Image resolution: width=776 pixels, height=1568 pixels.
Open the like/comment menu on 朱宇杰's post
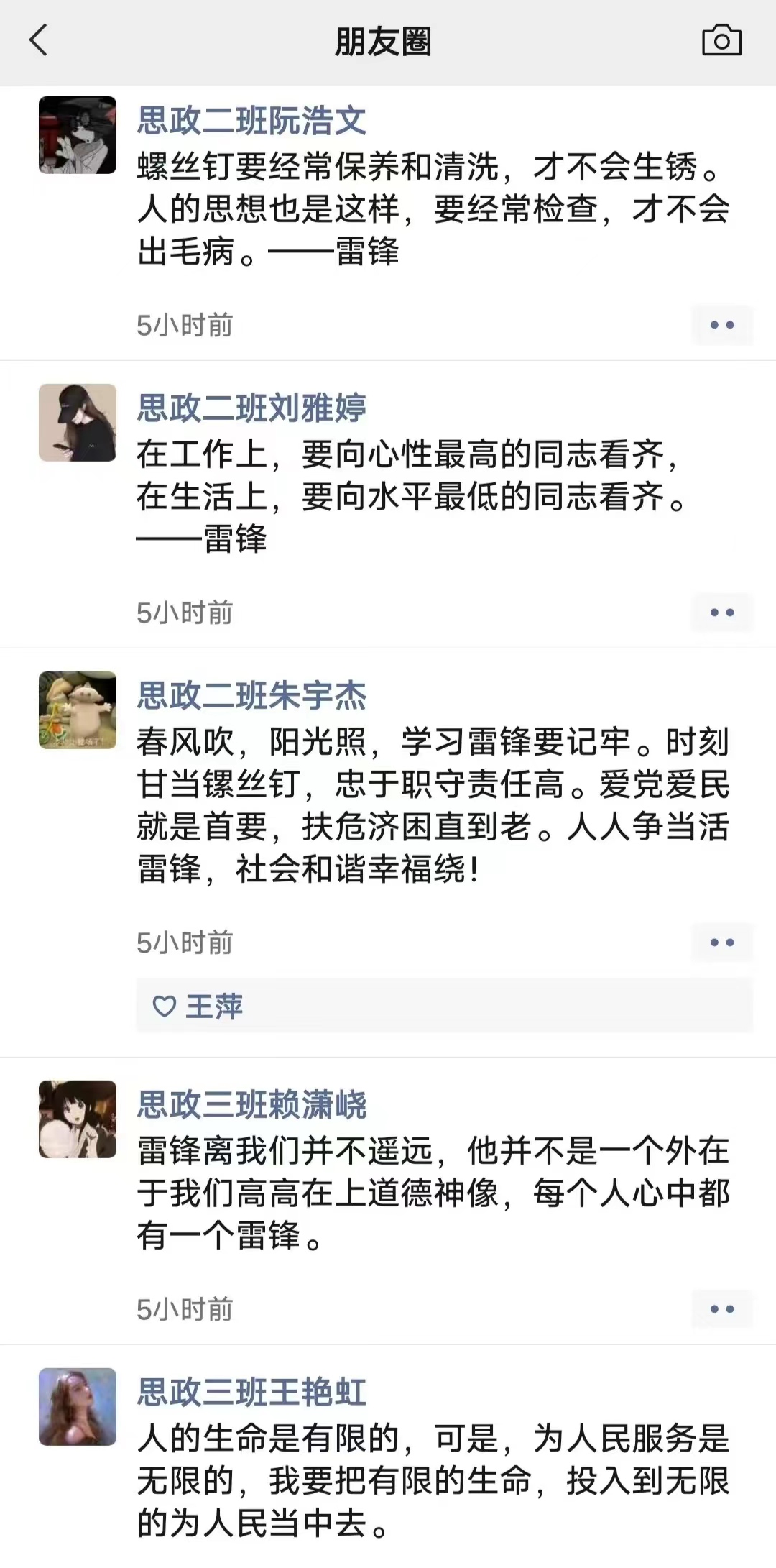[x=721, y=943]
